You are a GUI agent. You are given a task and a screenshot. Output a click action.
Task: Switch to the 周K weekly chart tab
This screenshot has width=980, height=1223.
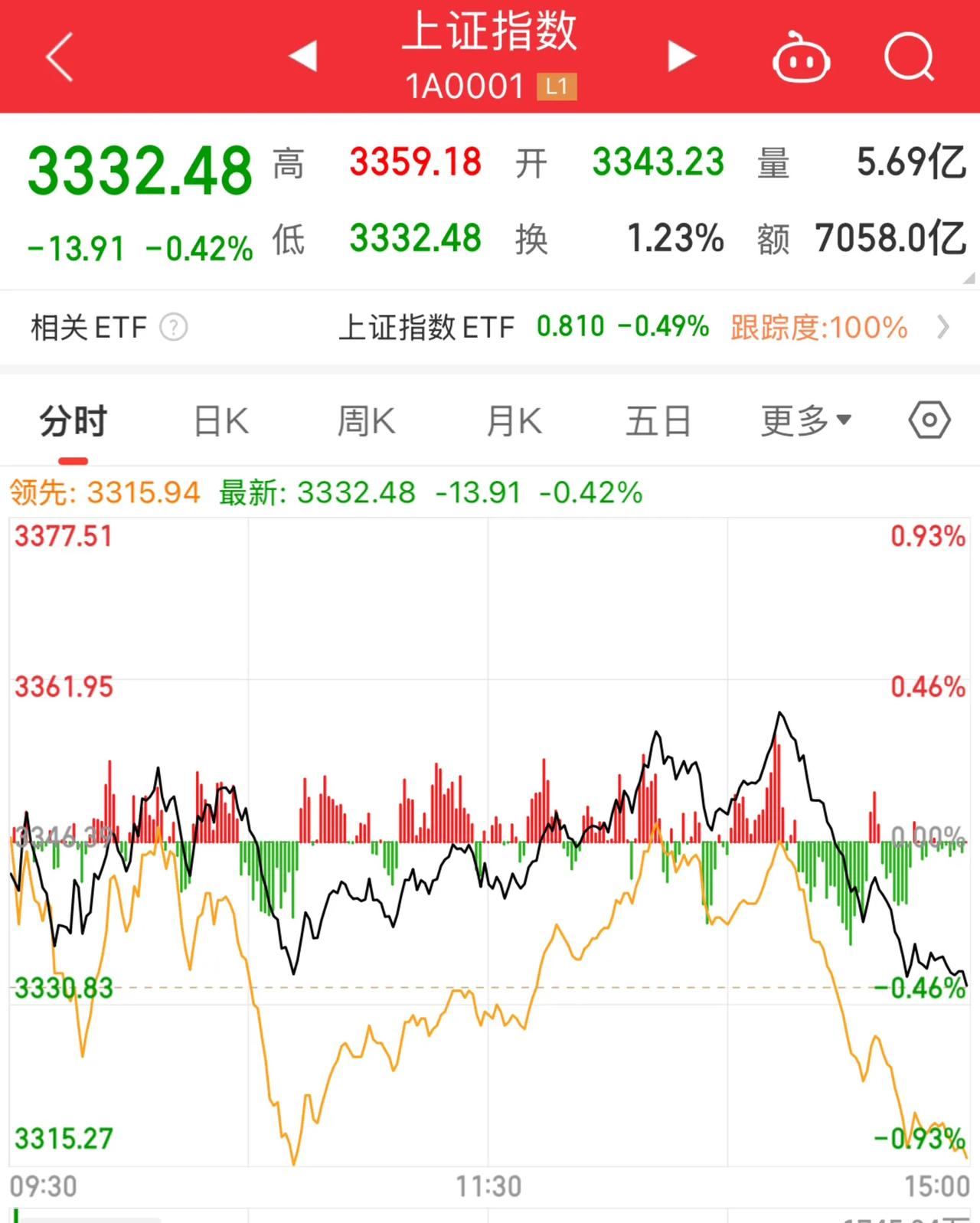coord(367,420)
